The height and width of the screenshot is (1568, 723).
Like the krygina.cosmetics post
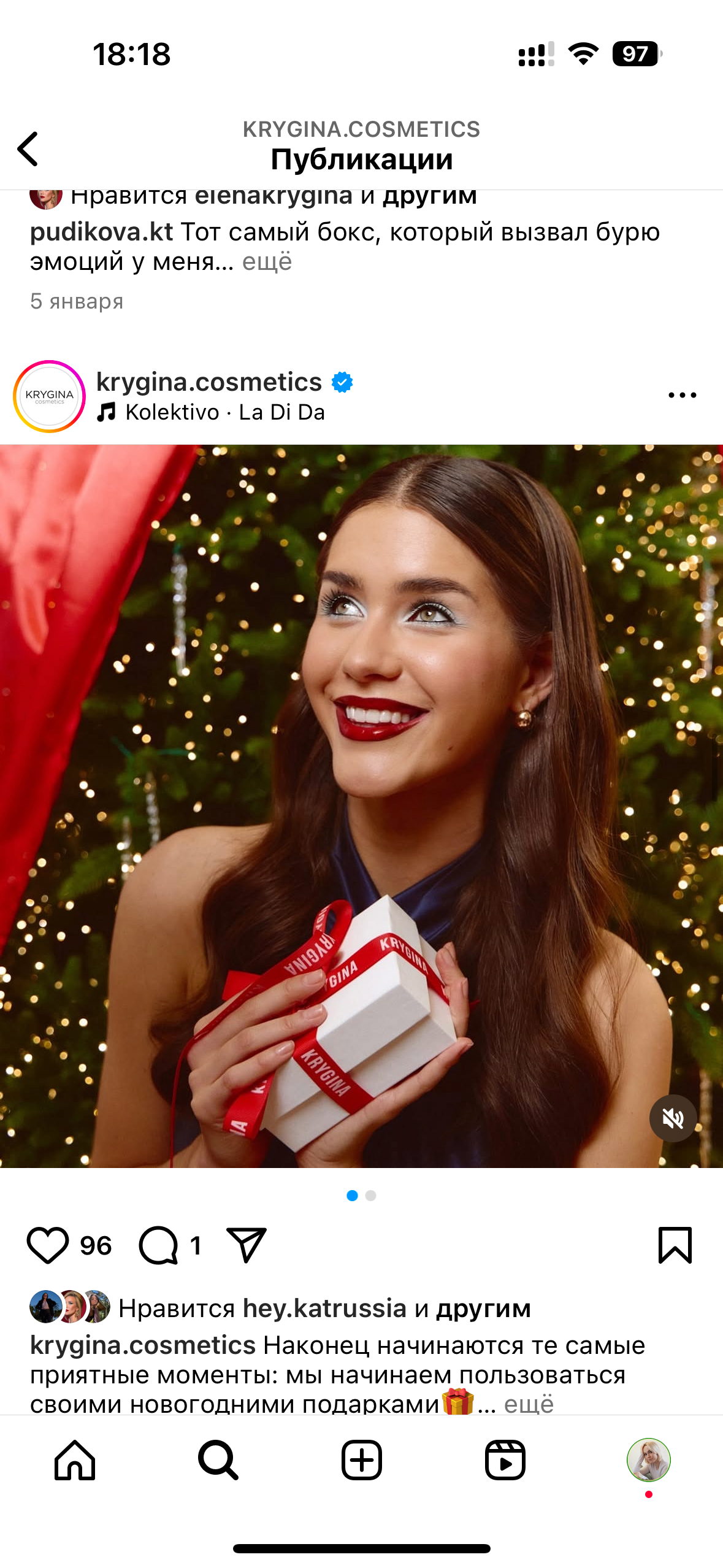click(48, 1246)
